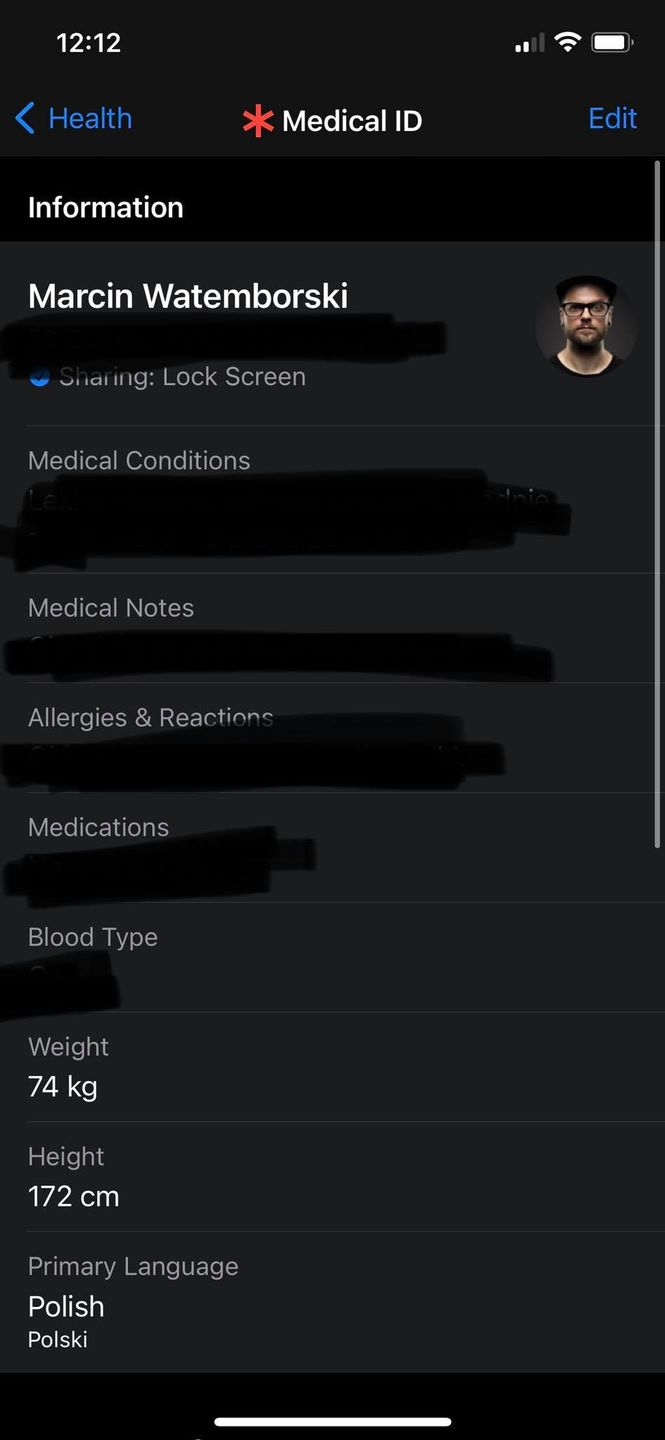Edit the Medical ID
Image resolution: width=665 pixels, height=1440 pixels.
(612, 119)
